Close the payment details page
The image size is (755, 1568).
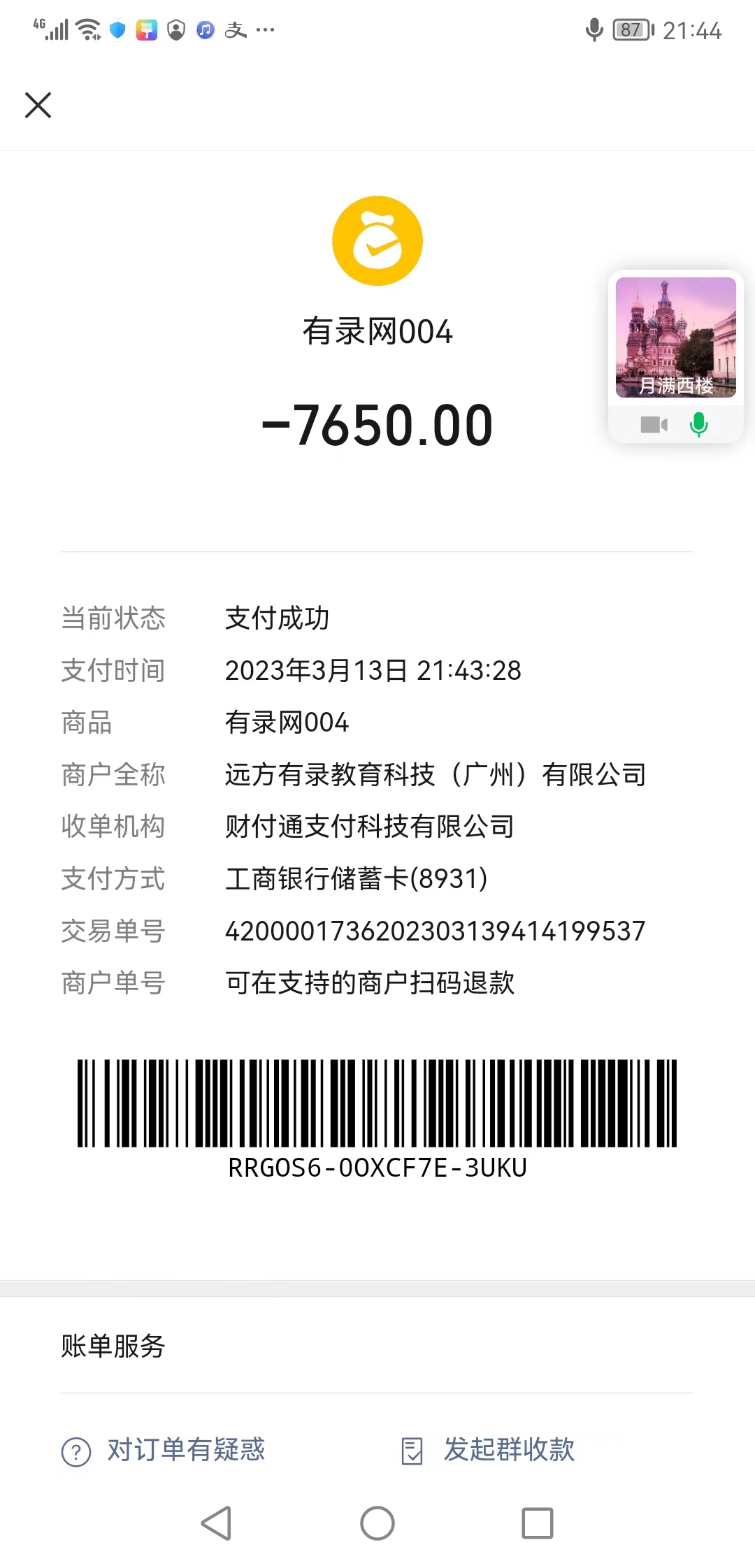[x=38, y=106]
